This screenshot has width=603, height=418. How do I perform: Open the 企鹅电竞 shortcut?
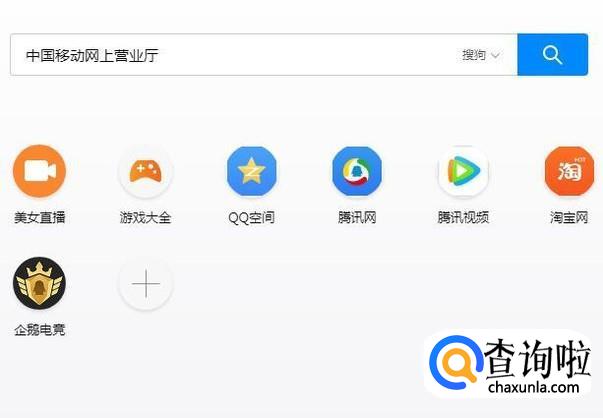[x=39, y=284]
